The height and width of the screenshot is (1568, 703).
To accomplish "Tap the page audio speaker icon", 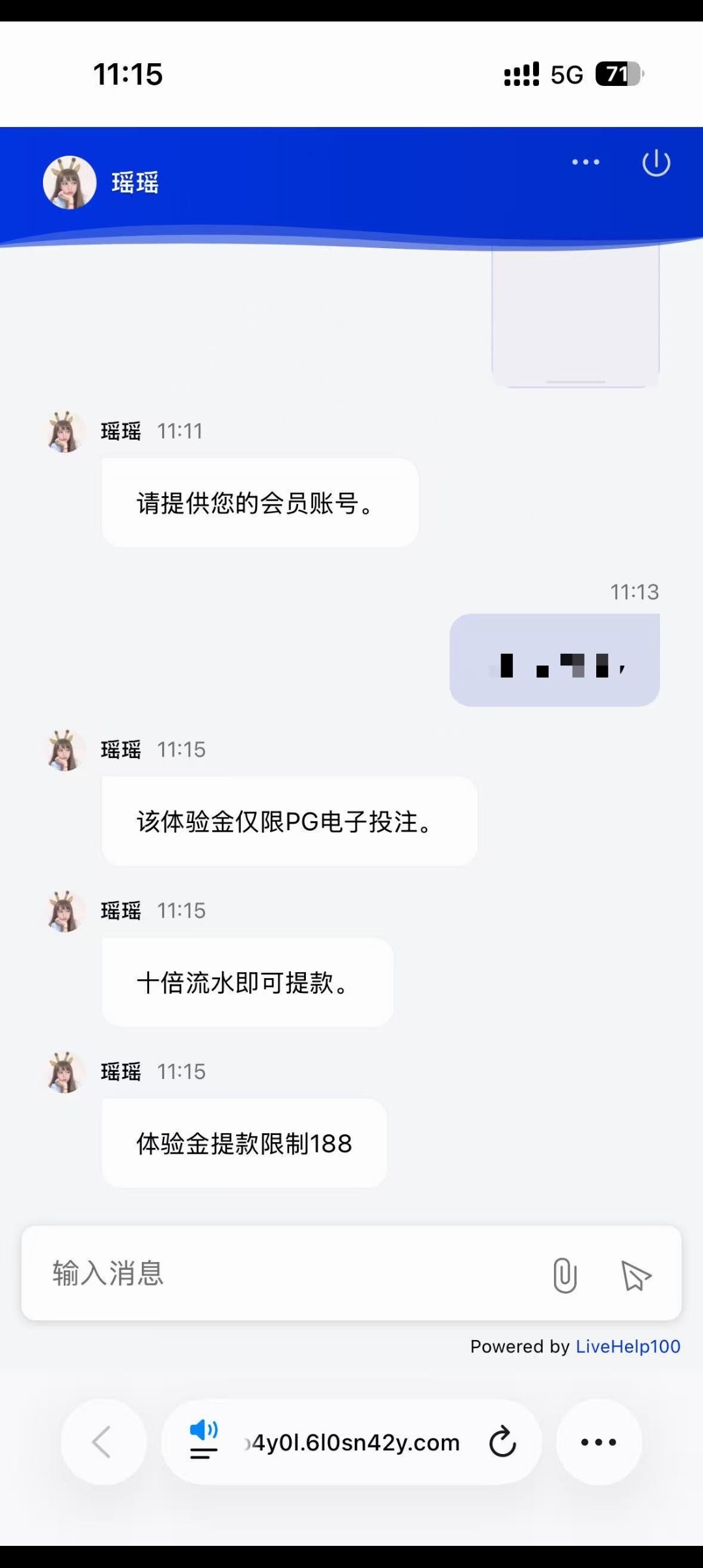I will (x=204, y=1431).
